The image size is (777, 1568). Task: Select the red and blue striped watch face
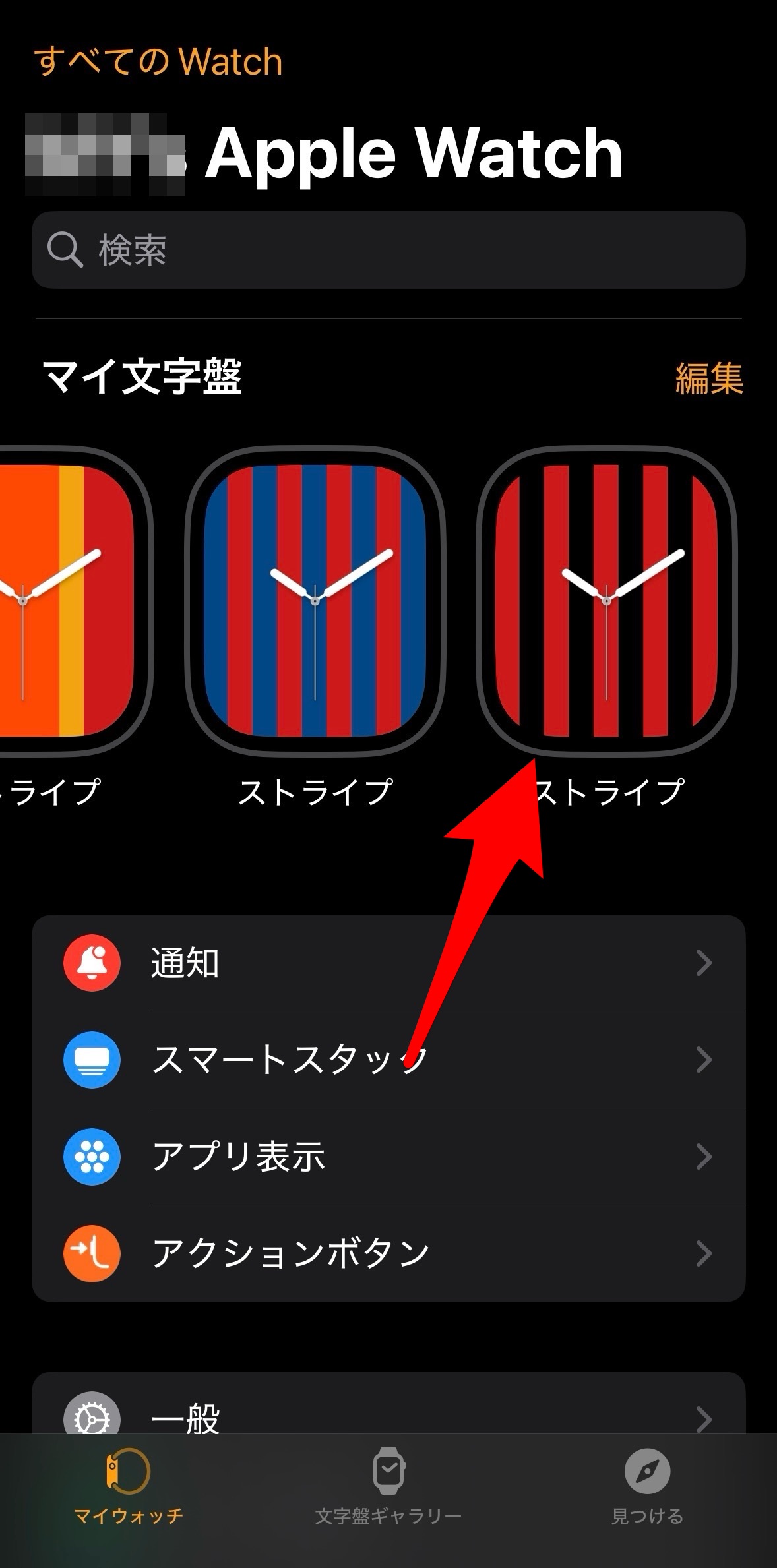pos(315,601)
